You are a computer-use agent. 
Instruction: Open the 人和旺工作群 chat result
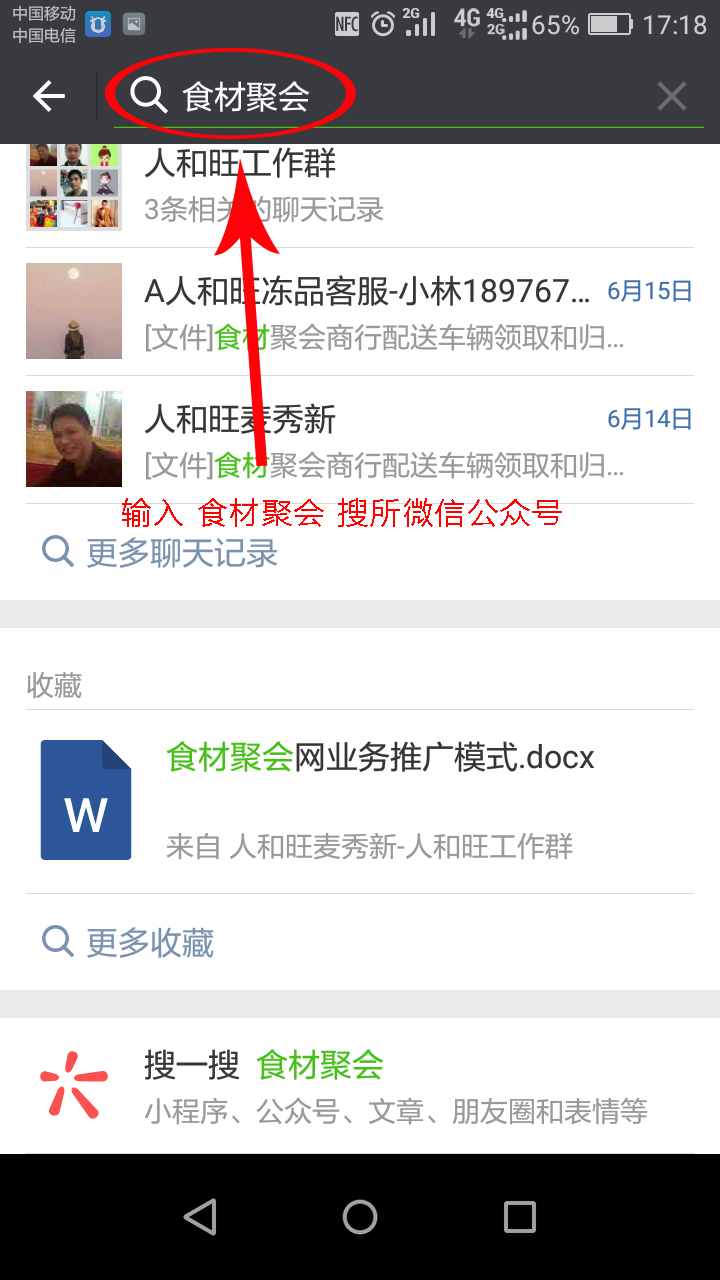tap(360, 187)
